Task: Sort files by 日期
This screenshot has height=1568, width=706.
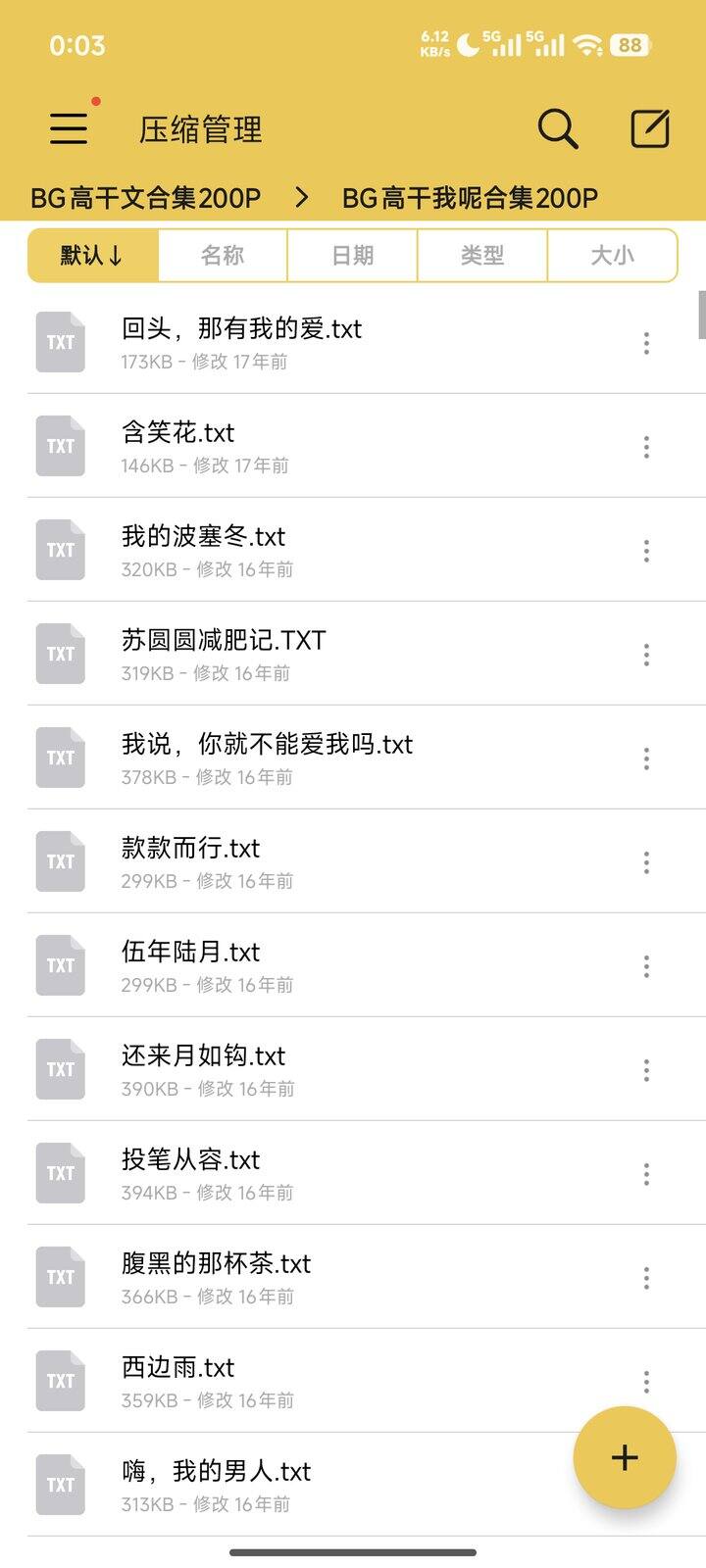Action: (x=352, y=256)
